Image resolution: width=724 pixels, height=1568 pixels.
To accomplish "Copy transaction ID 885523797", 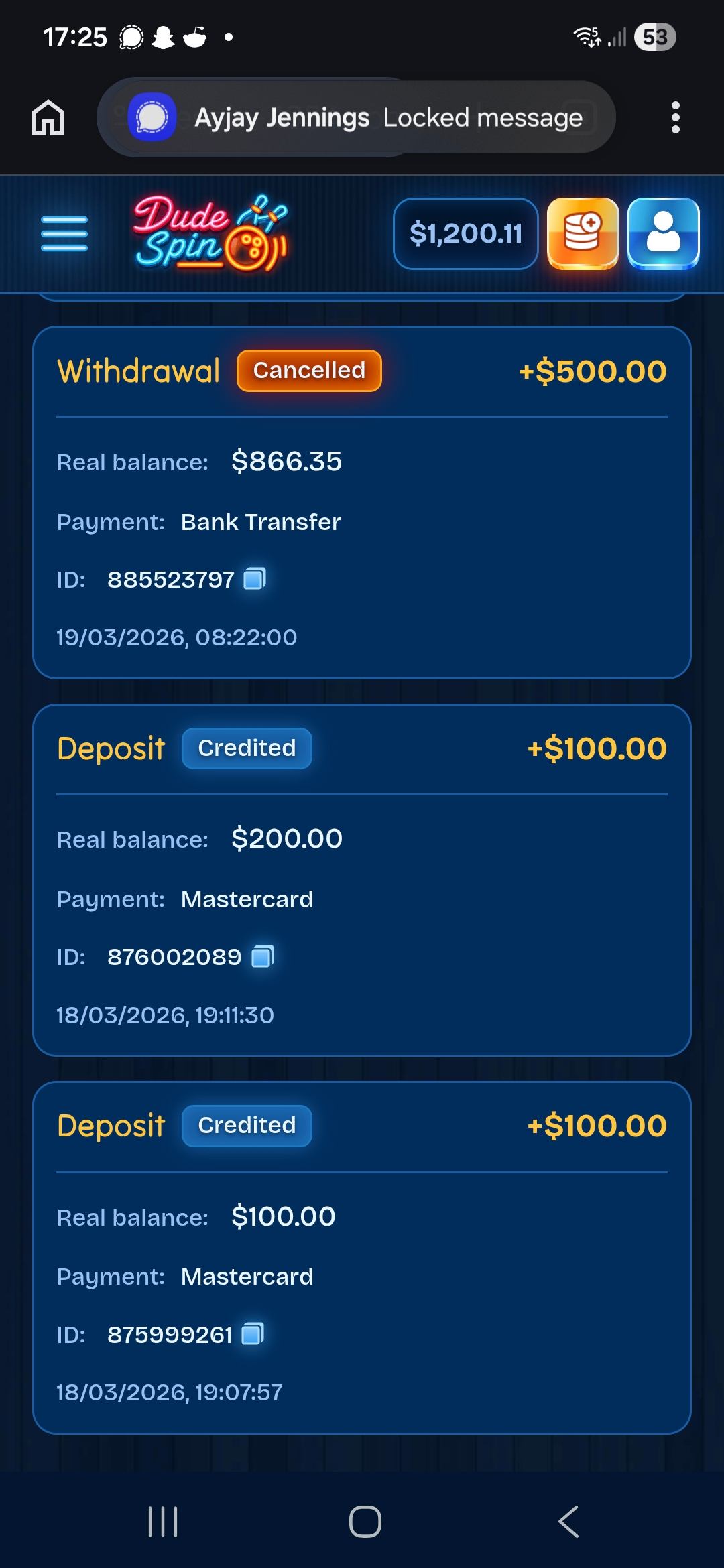I will click(x=255, y=578).
